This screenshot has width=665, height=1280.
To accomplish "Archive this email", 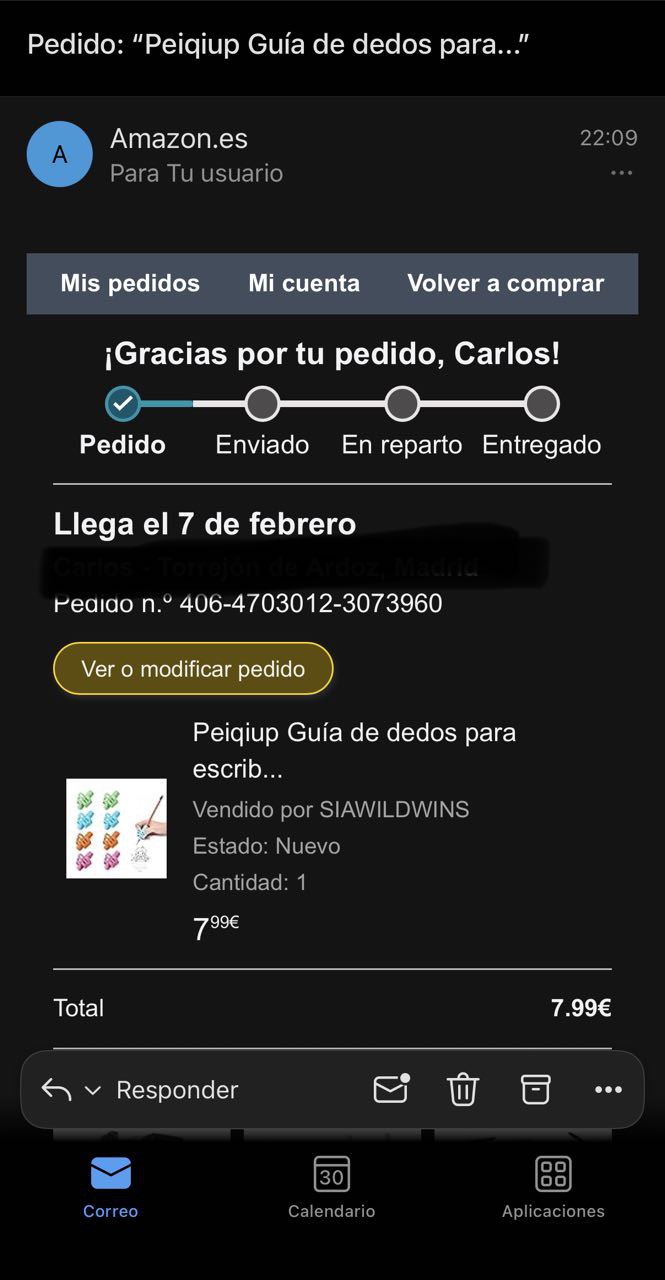I will (536, 1089).
